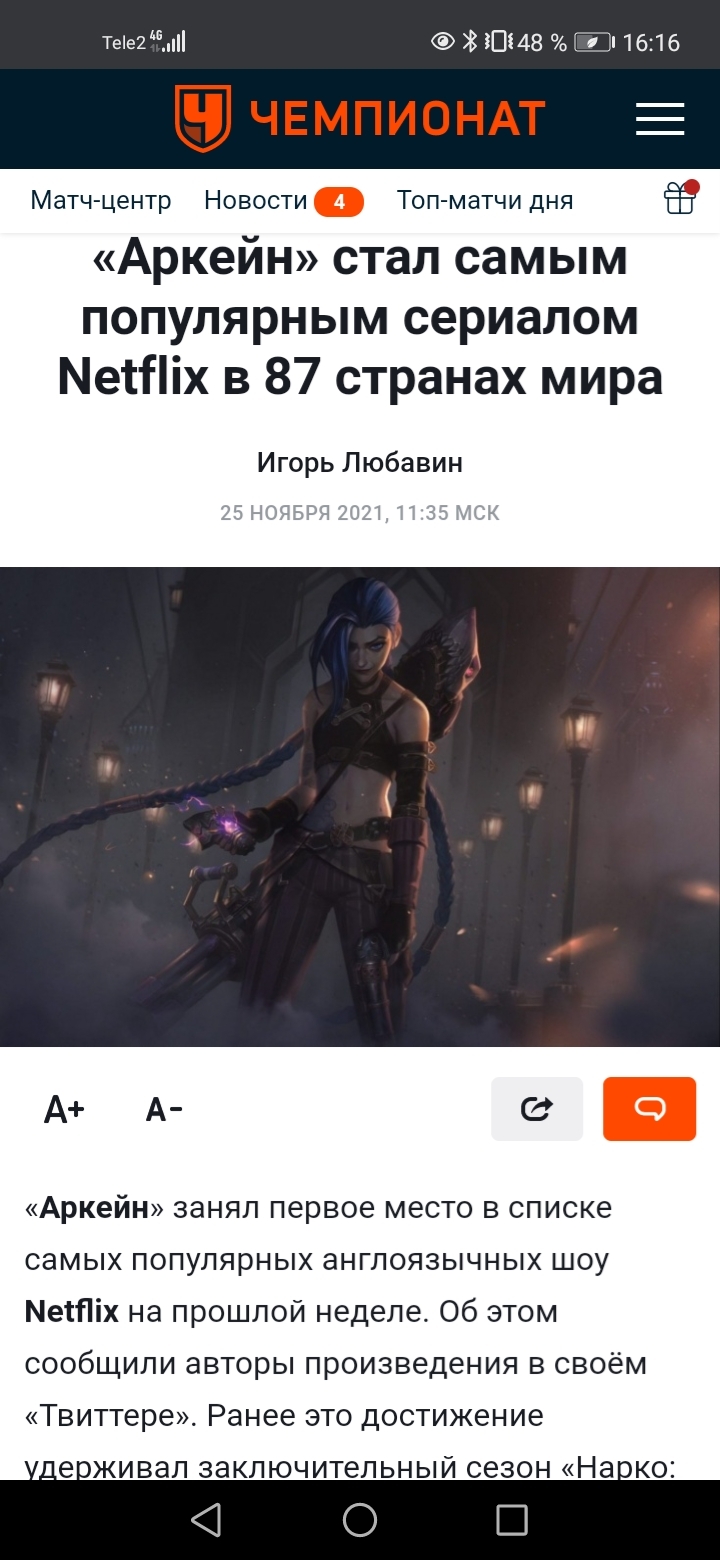Share this article
The image size is (720, 1560).
(537, 1109)
